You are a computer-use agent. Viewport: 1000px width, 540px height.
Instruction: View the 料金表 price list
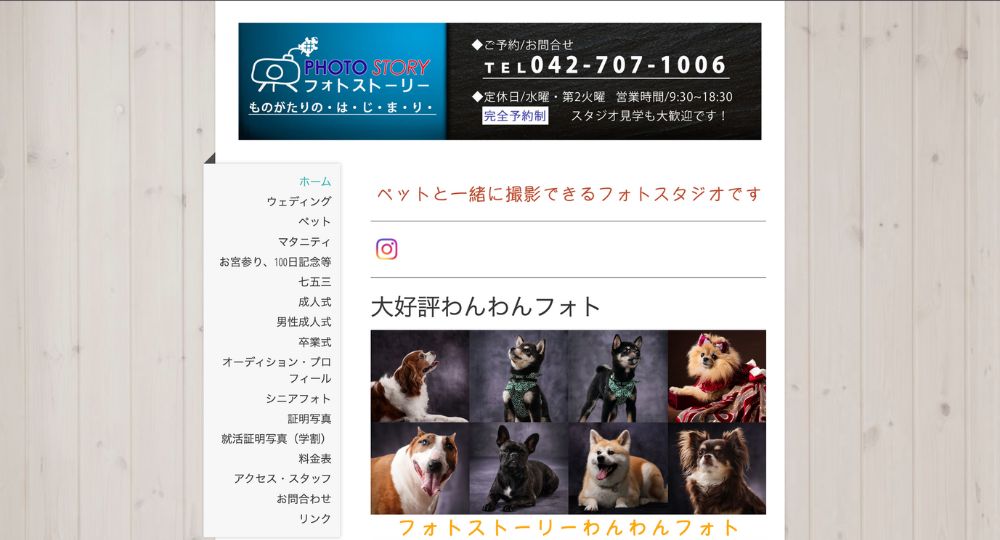[314, 459]
